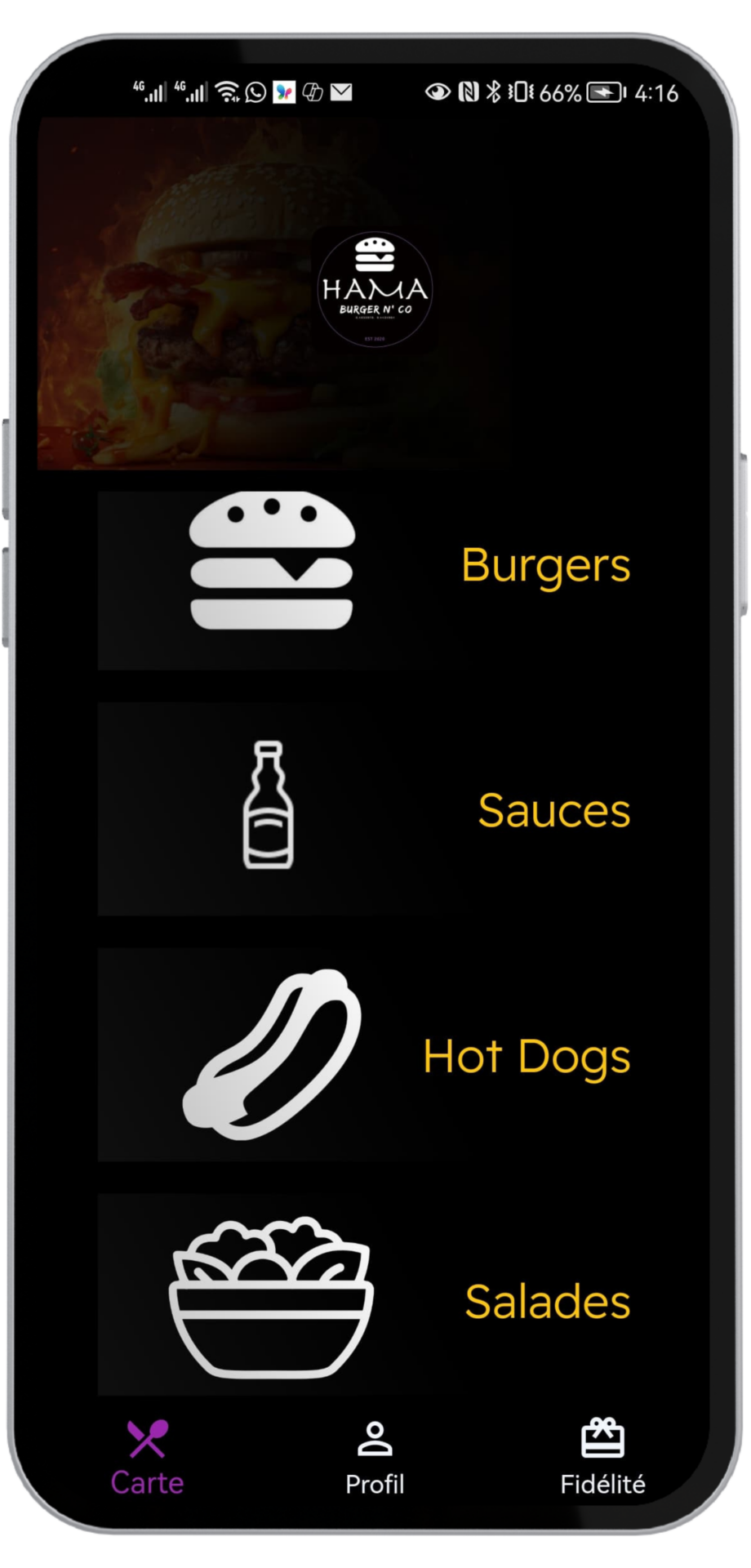This screenshot has width=751, height=1568.
Task: Select the Carte tab
Action: pos(148,1459)
